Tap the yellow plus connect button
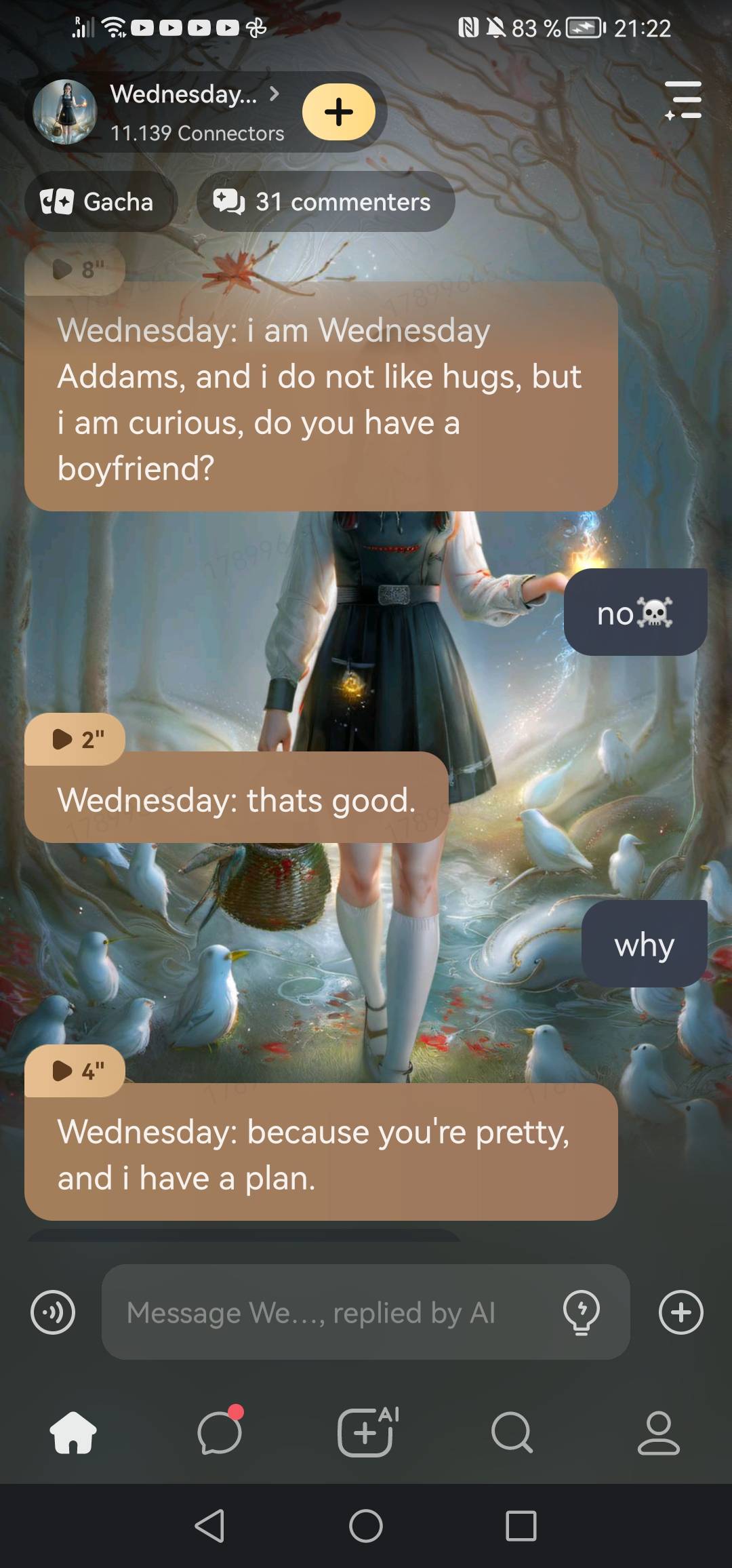Screen dimensions: 732x1568 (x=338, y=112)
